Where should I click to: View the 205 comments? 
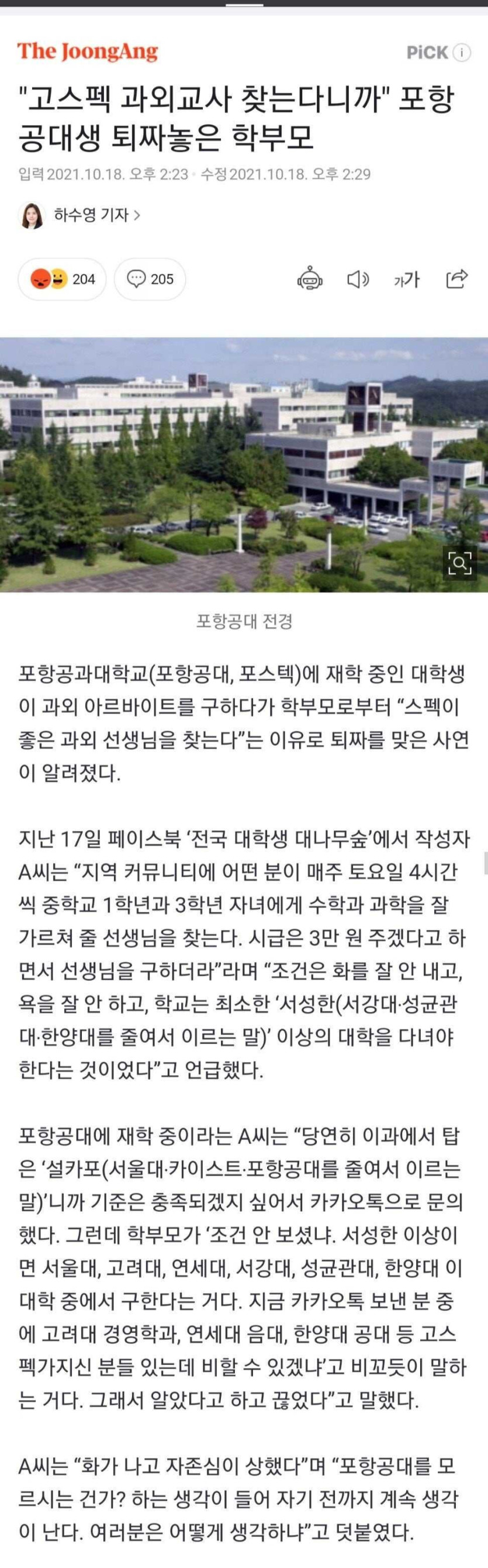(x=150, y=280)
